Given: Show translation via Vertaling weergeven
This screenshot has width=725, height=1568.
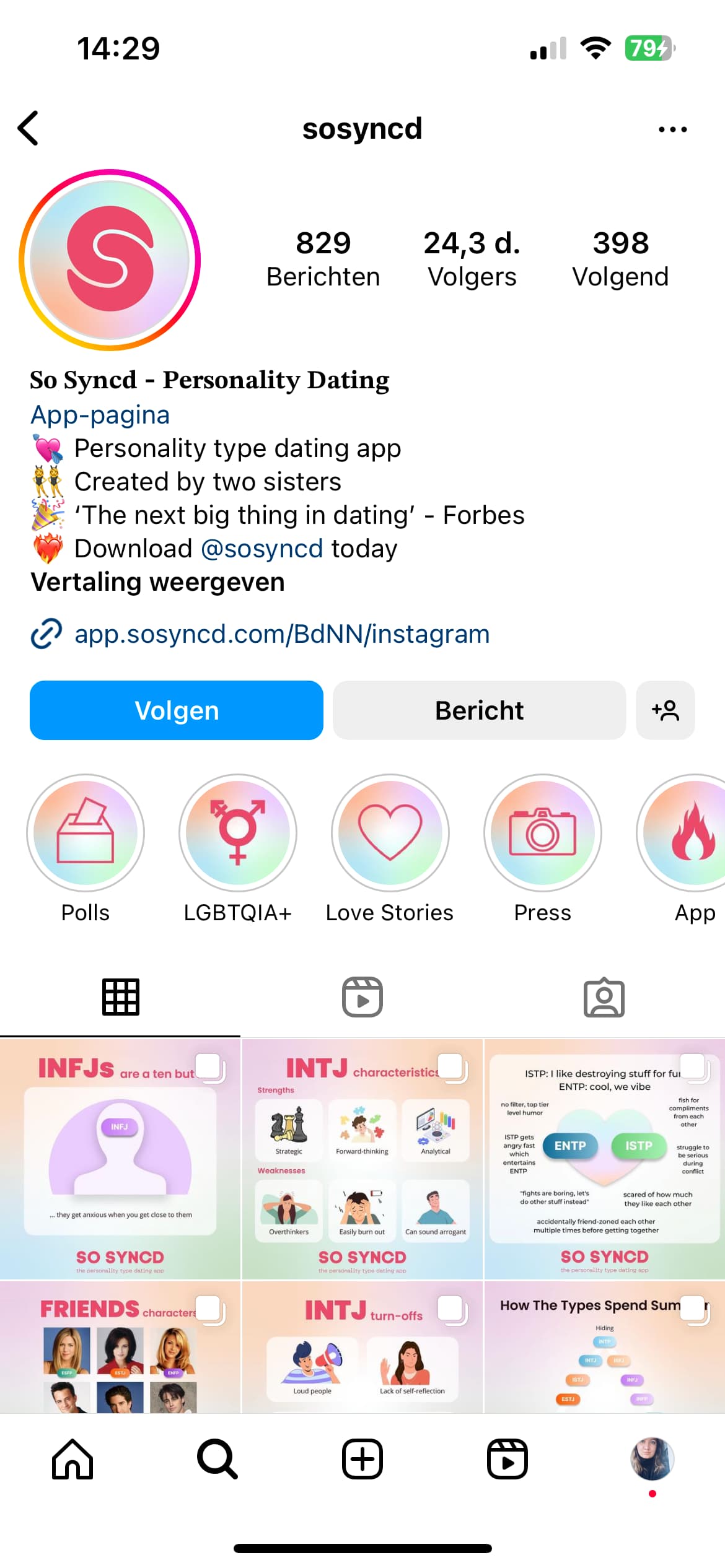Looking at the screenshot, I should [157, 582].
